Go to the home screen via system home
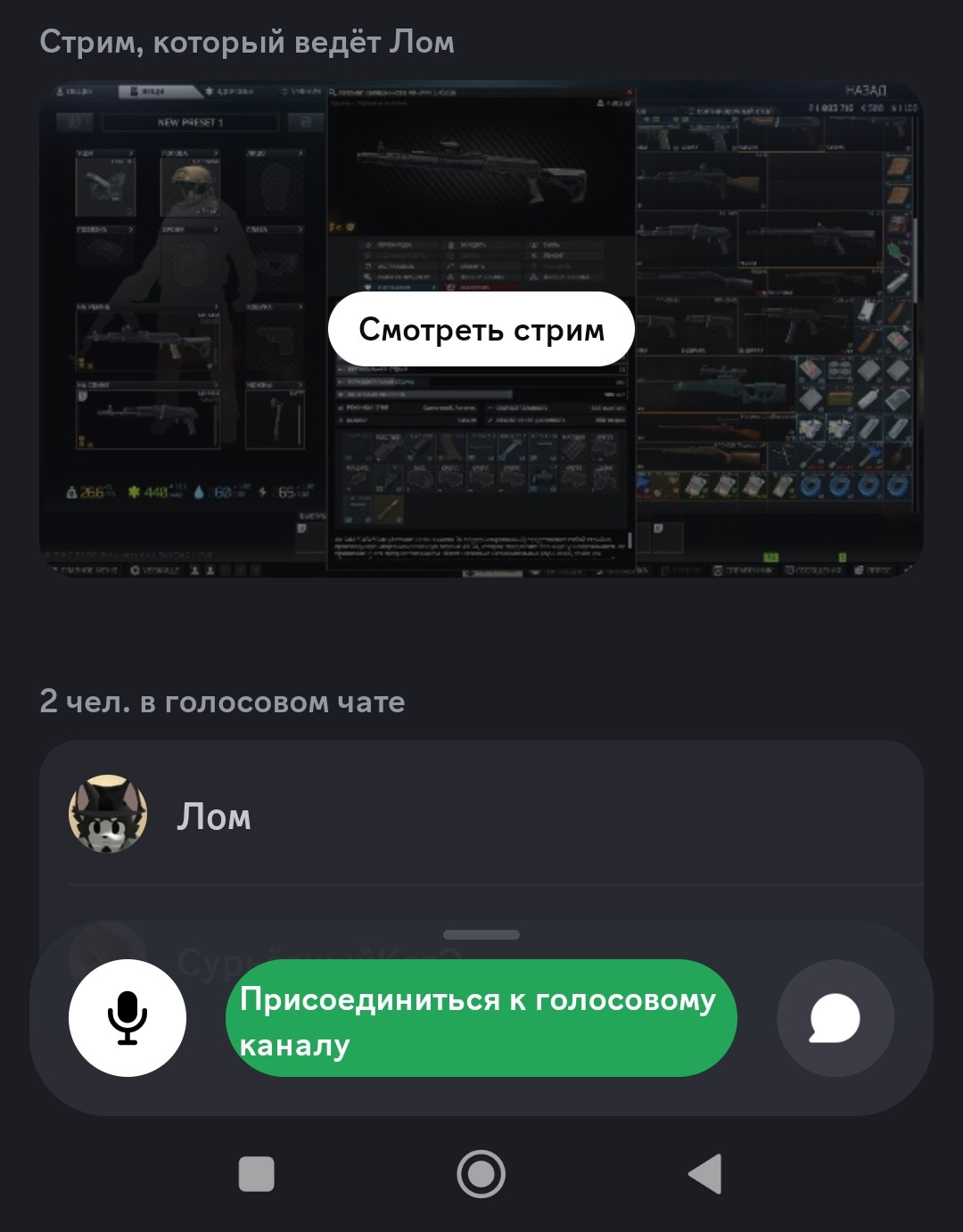The image size is (963, 1232). pos(481,1174)
